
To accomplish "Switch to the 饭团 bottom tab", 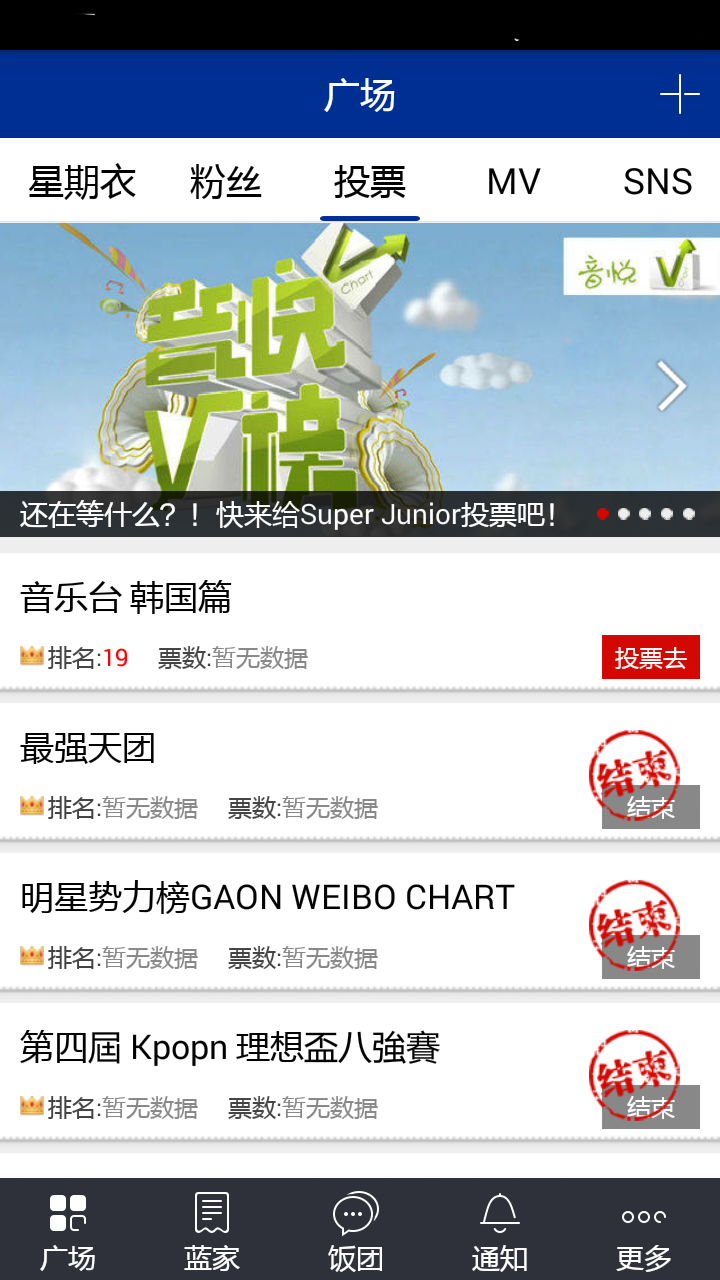I will pyautogui.click(x=356, y=1231).
